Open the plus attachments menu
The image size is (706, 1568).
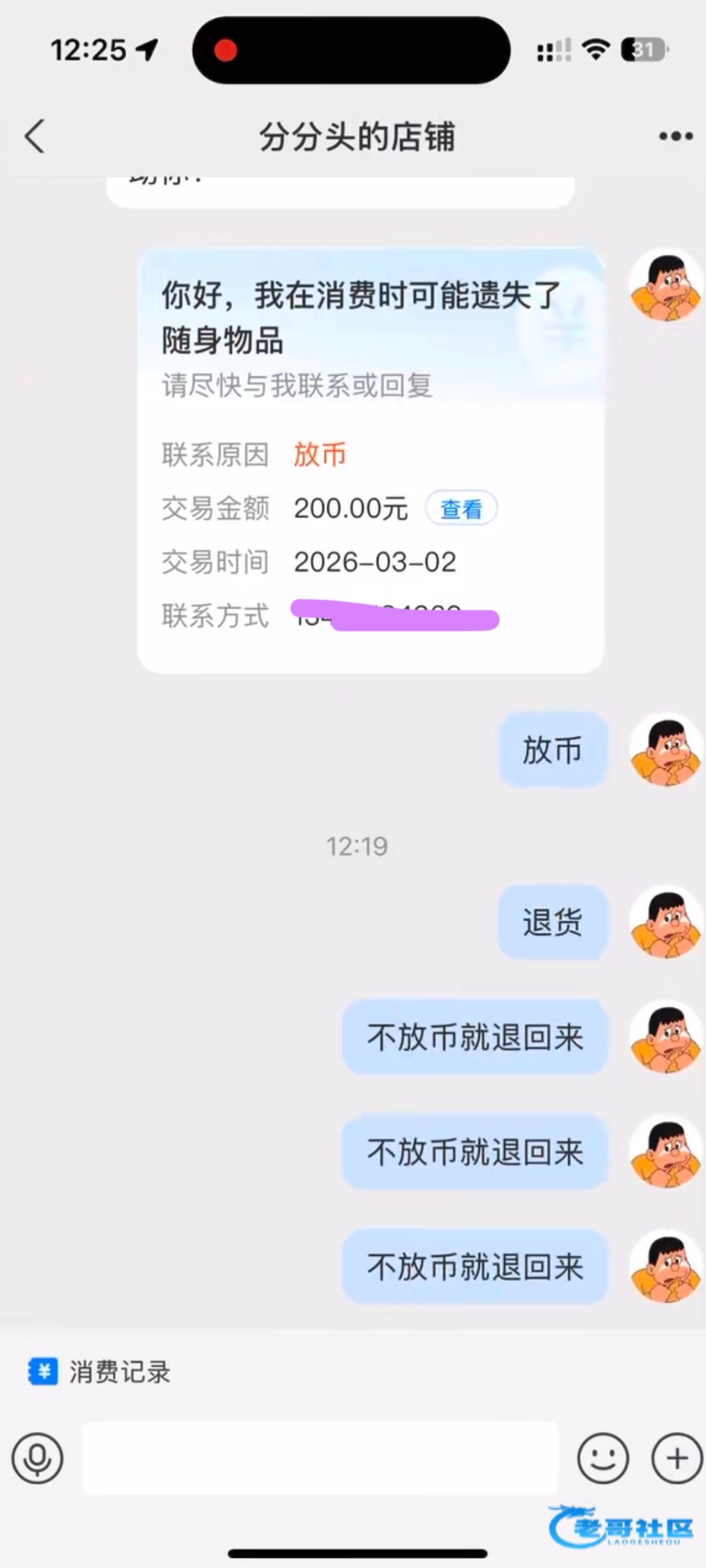coord(677,1458)
